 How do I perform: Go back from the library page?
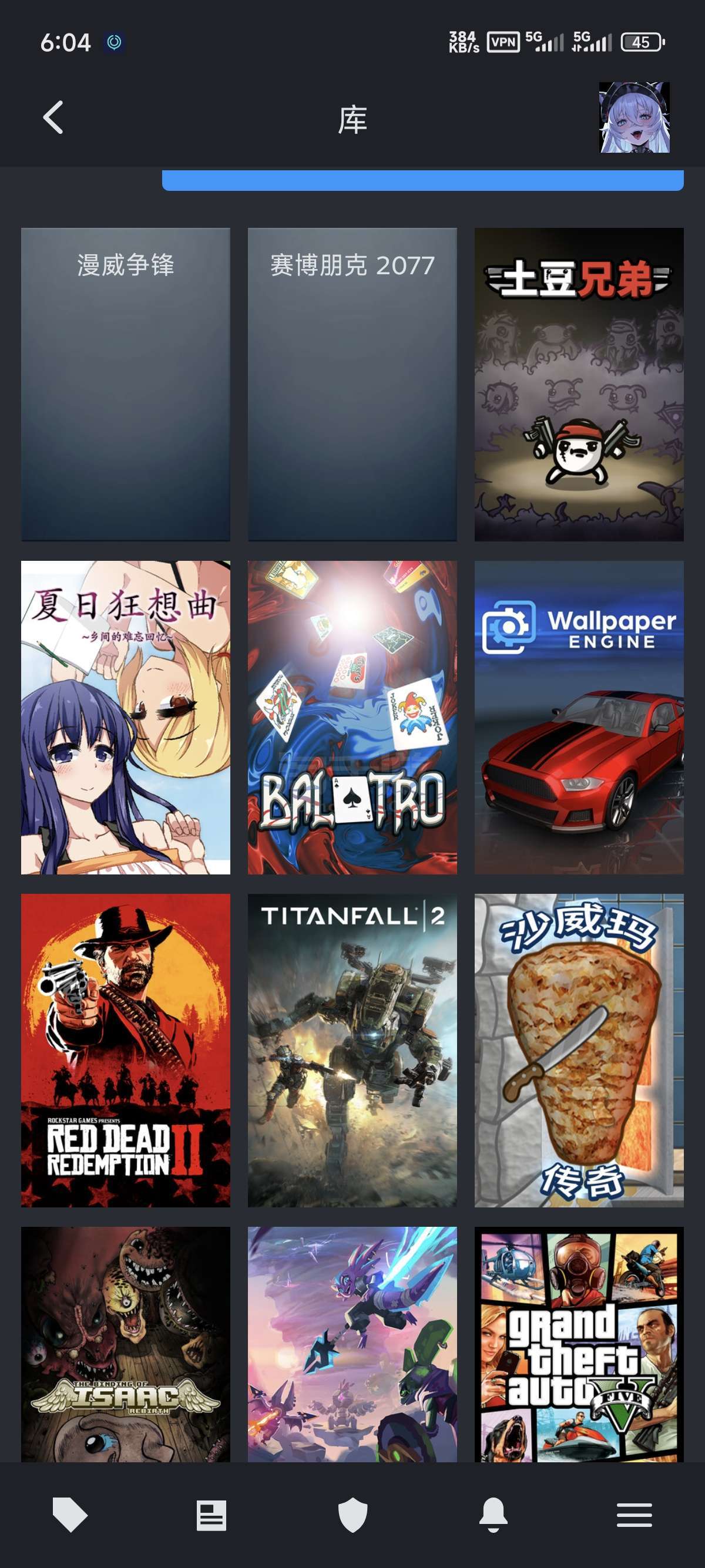tap(53, 117)
